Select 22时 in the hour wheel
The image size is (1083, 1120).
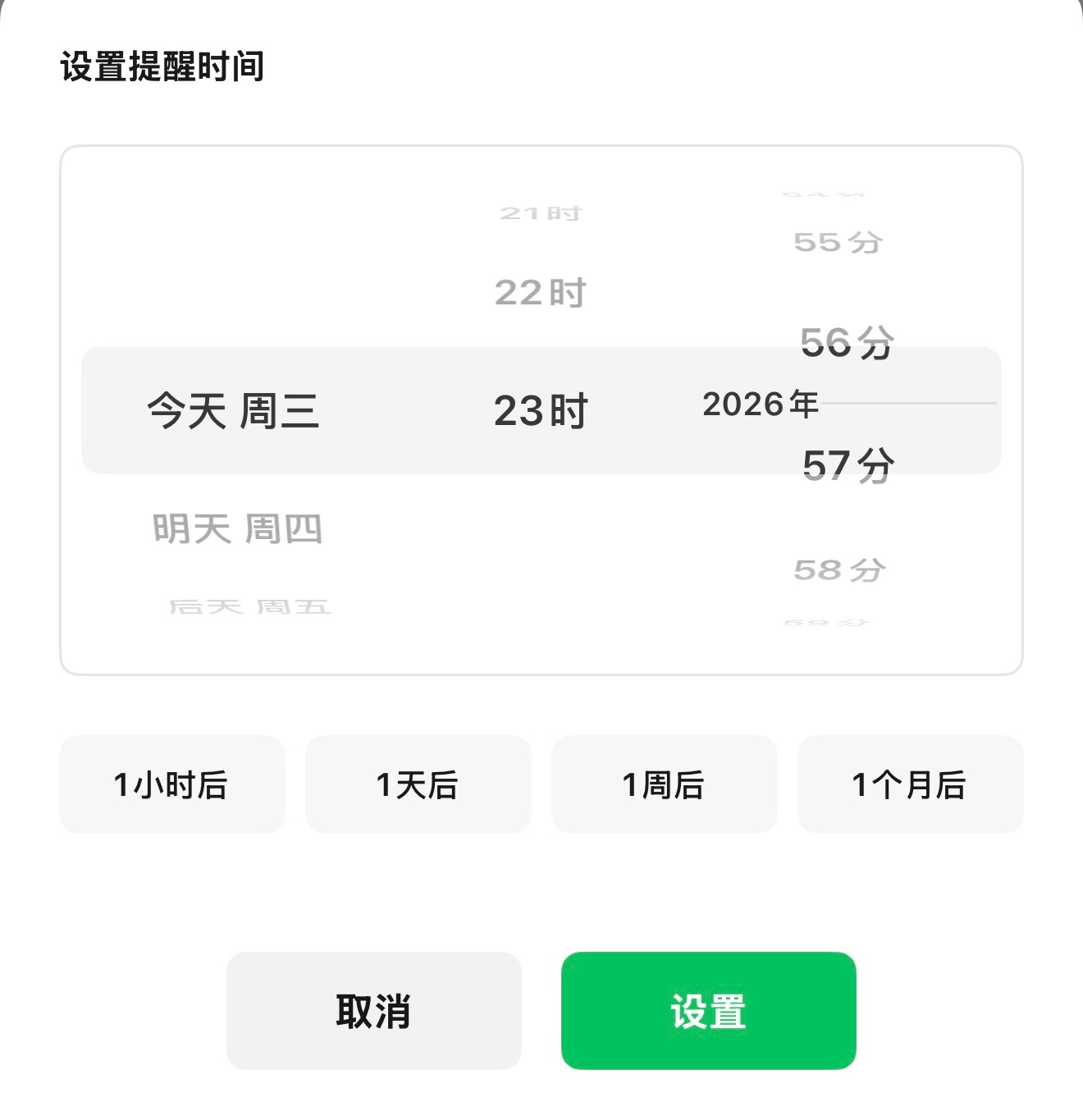[541, 290]
